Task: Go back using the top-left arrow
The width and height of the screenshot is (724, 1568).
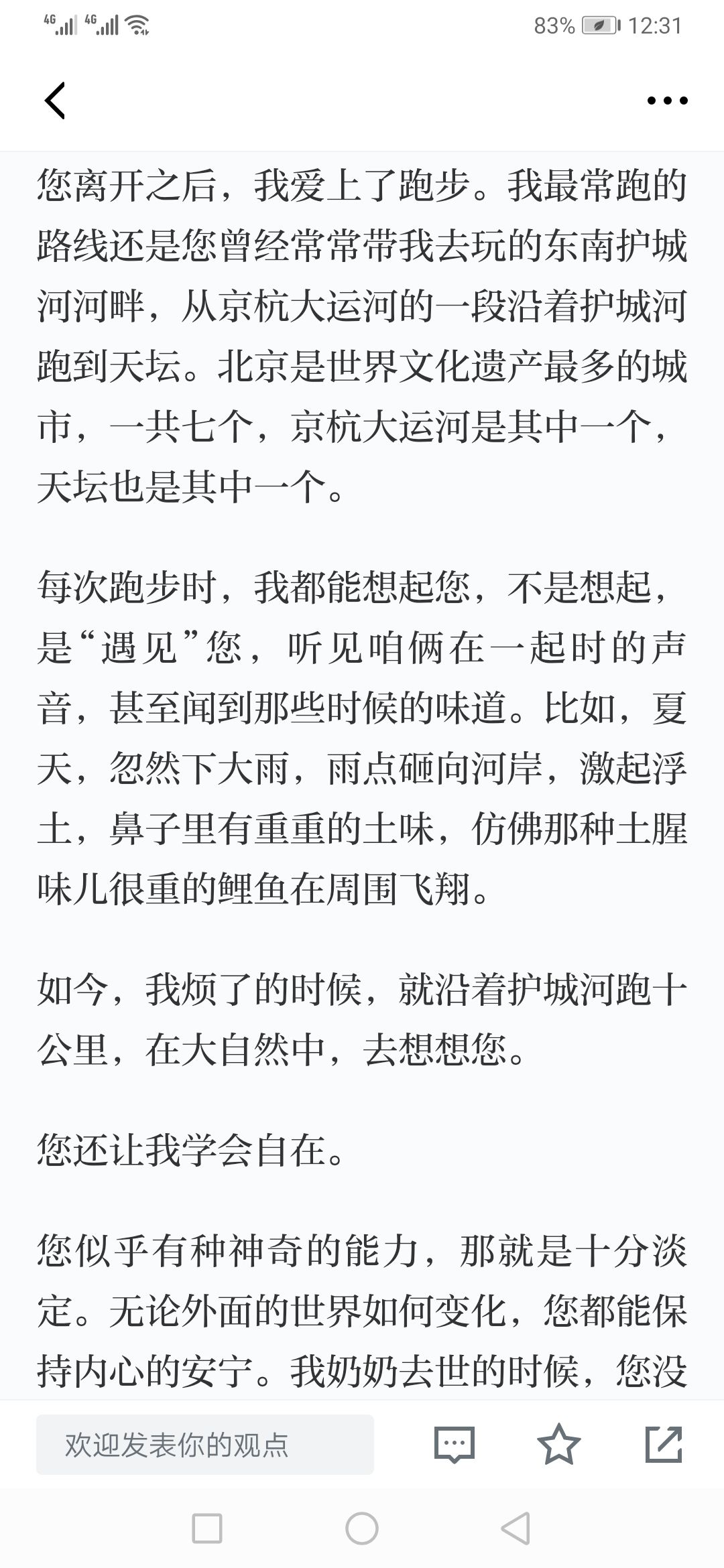Action: (55, 101)
